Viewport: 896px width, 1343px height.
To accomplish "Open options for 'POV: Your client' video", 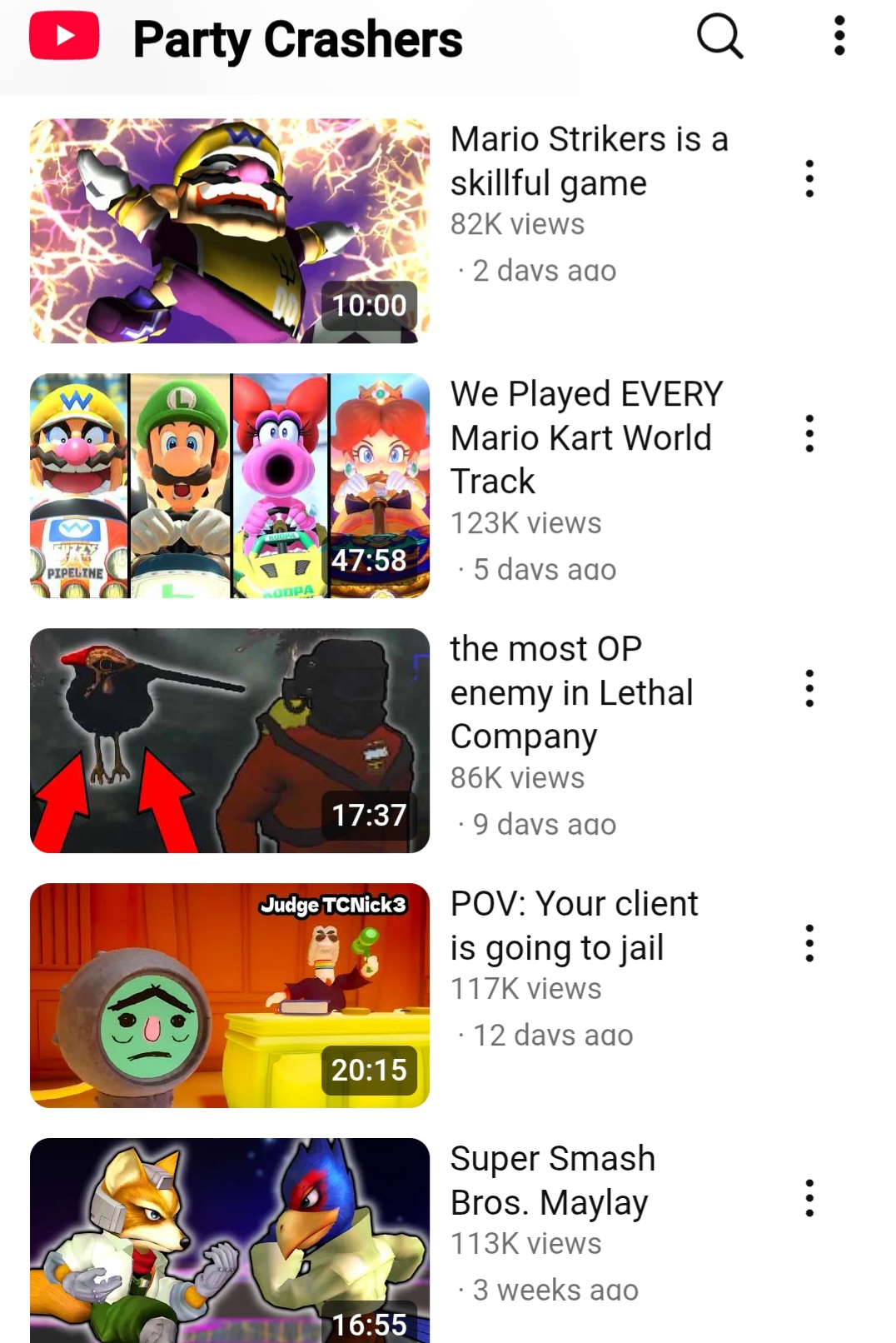I will (809, 943).
